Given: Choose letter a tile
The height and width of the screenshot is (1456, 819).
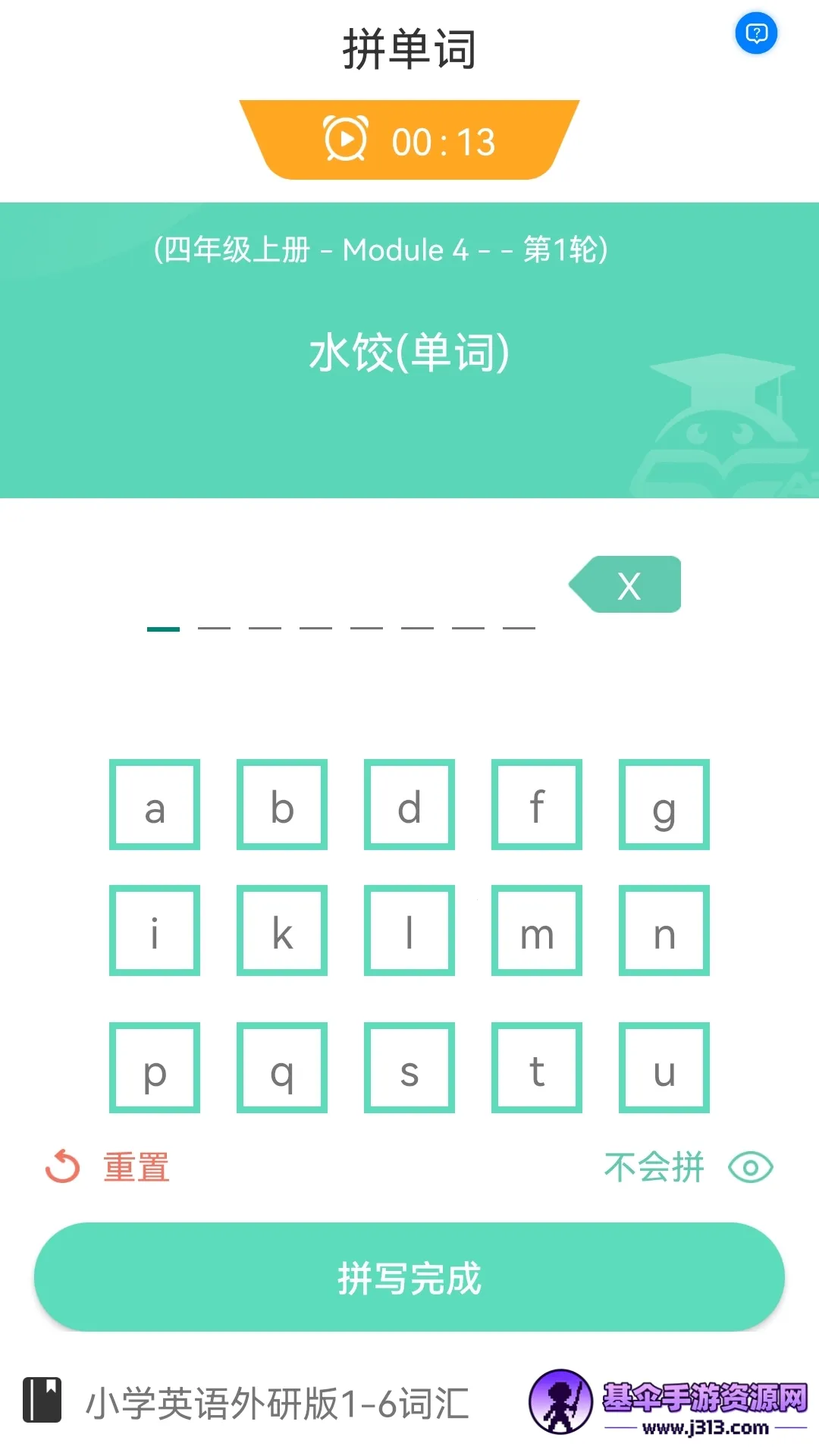Looking at the screenshot, I should coord(155,805).
